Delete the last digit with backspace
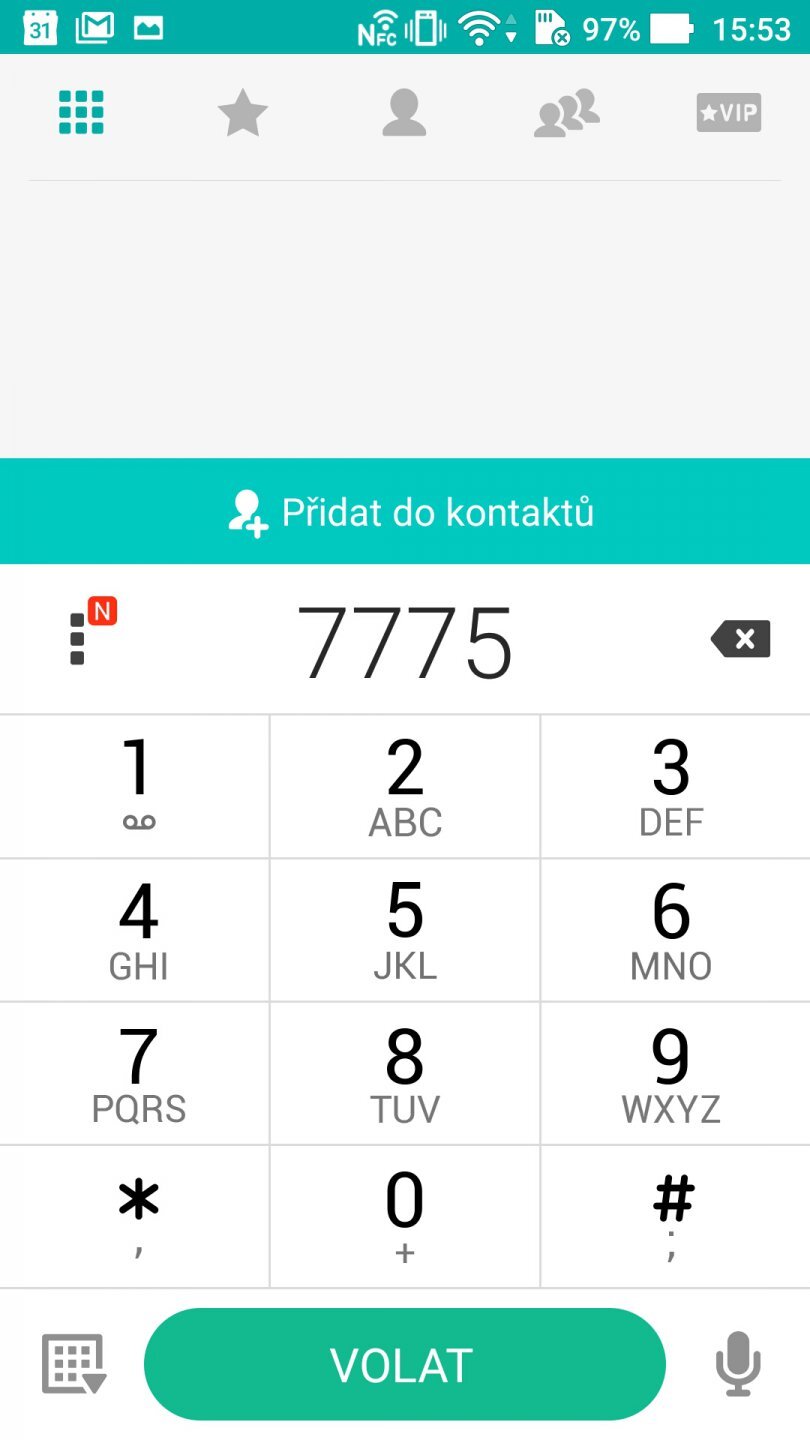Viewport: 810px width, 1440px height. (741, 639)
